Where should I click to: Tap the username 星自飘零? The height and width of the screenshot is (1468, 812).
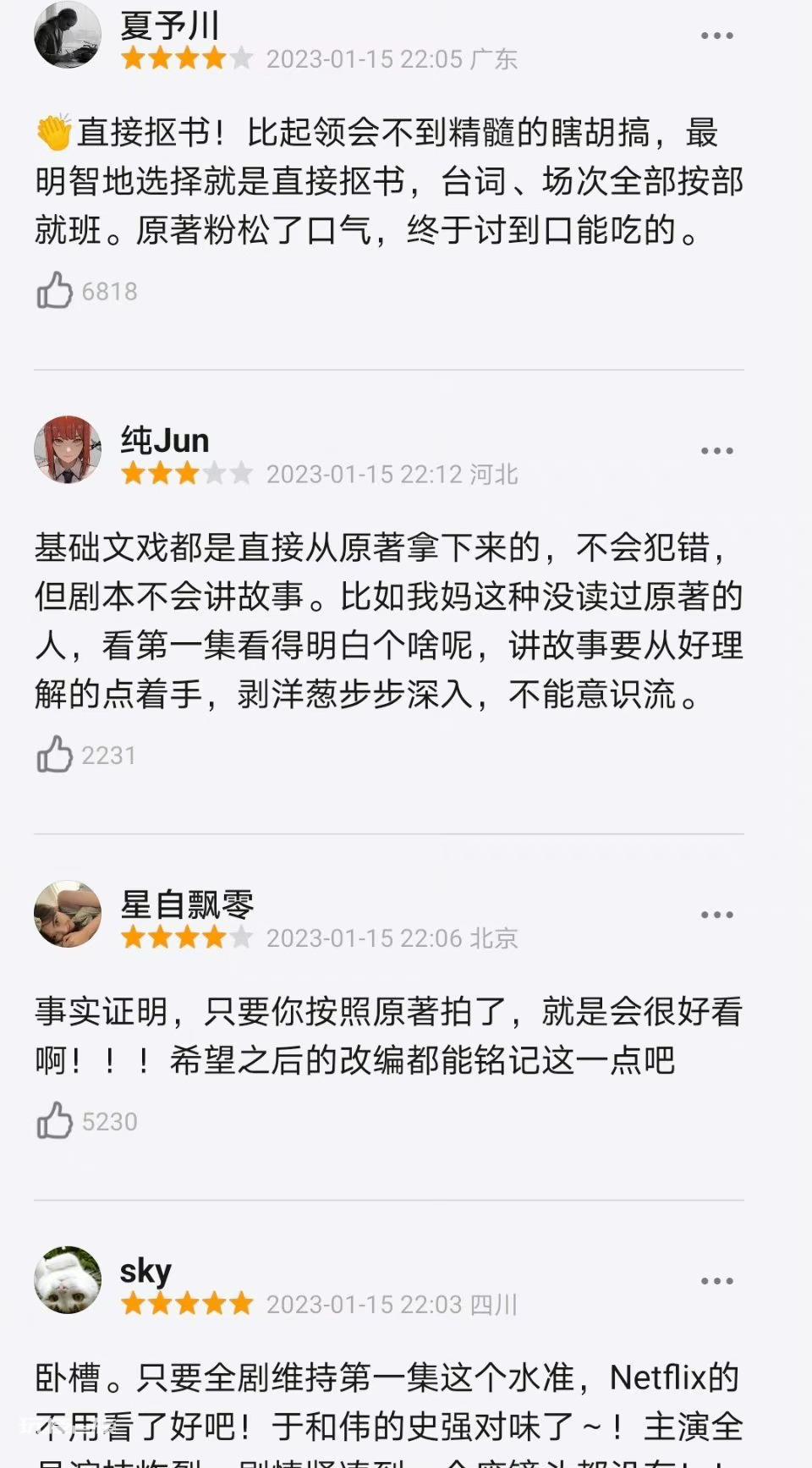click(187, 904)
